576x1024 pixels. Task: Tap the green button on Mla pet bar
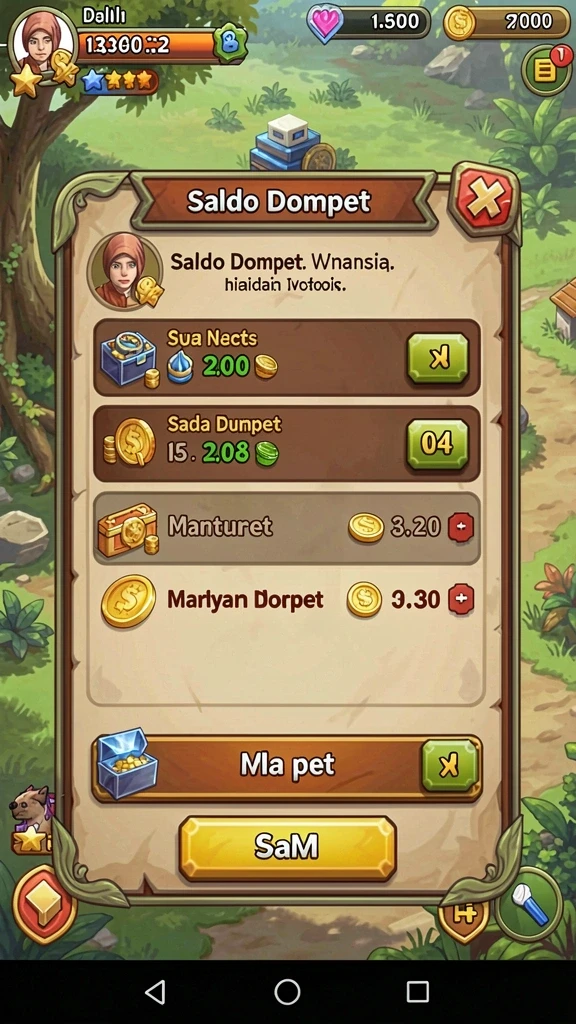[450, 765]
